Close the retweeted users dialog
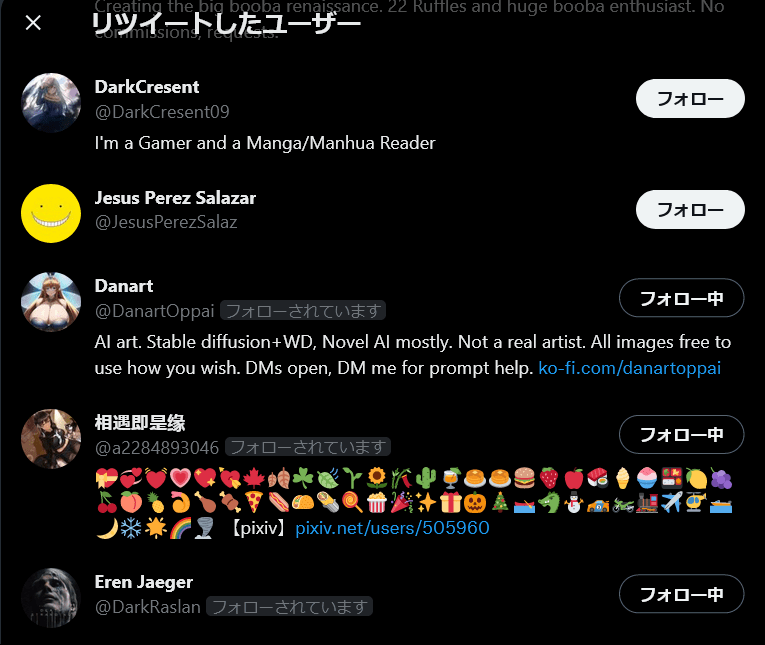The width and height of the screenshot is (765, 645). click(33, 22)
